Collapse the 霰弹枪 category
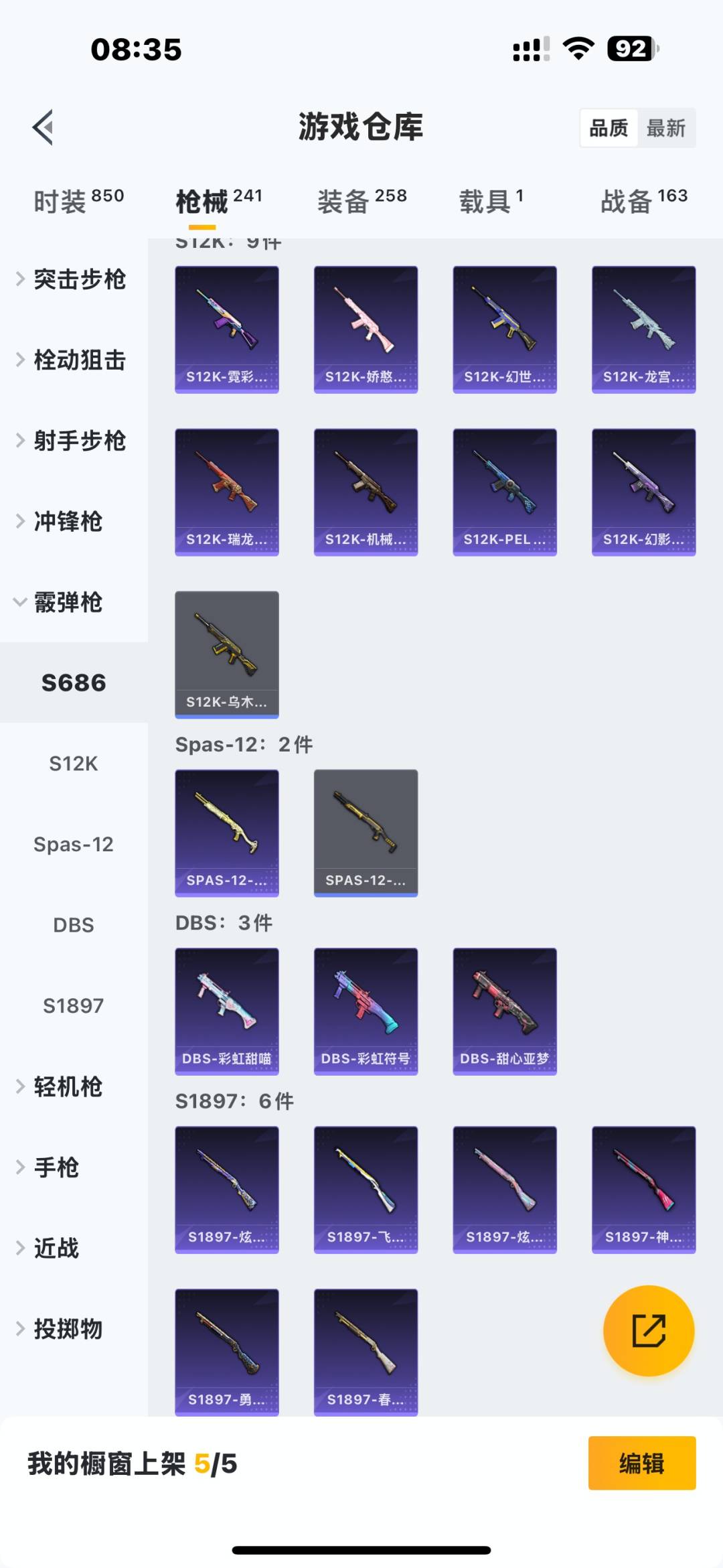This screenshot has height=1568, width=723. click(x=68, y=603)
